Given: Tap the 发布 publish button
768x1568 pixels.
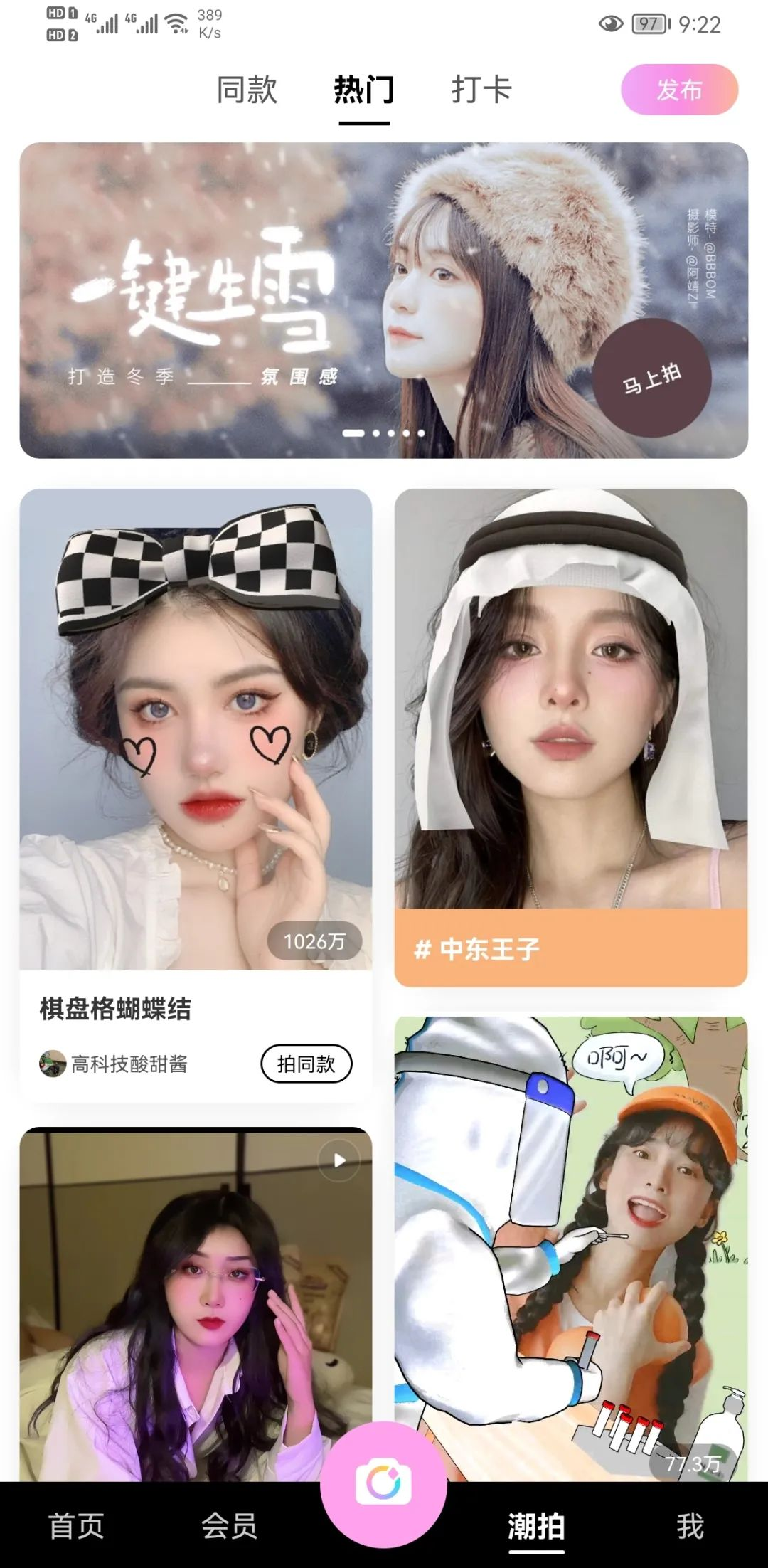Looking at the screenshot, I should click(679, 90).
